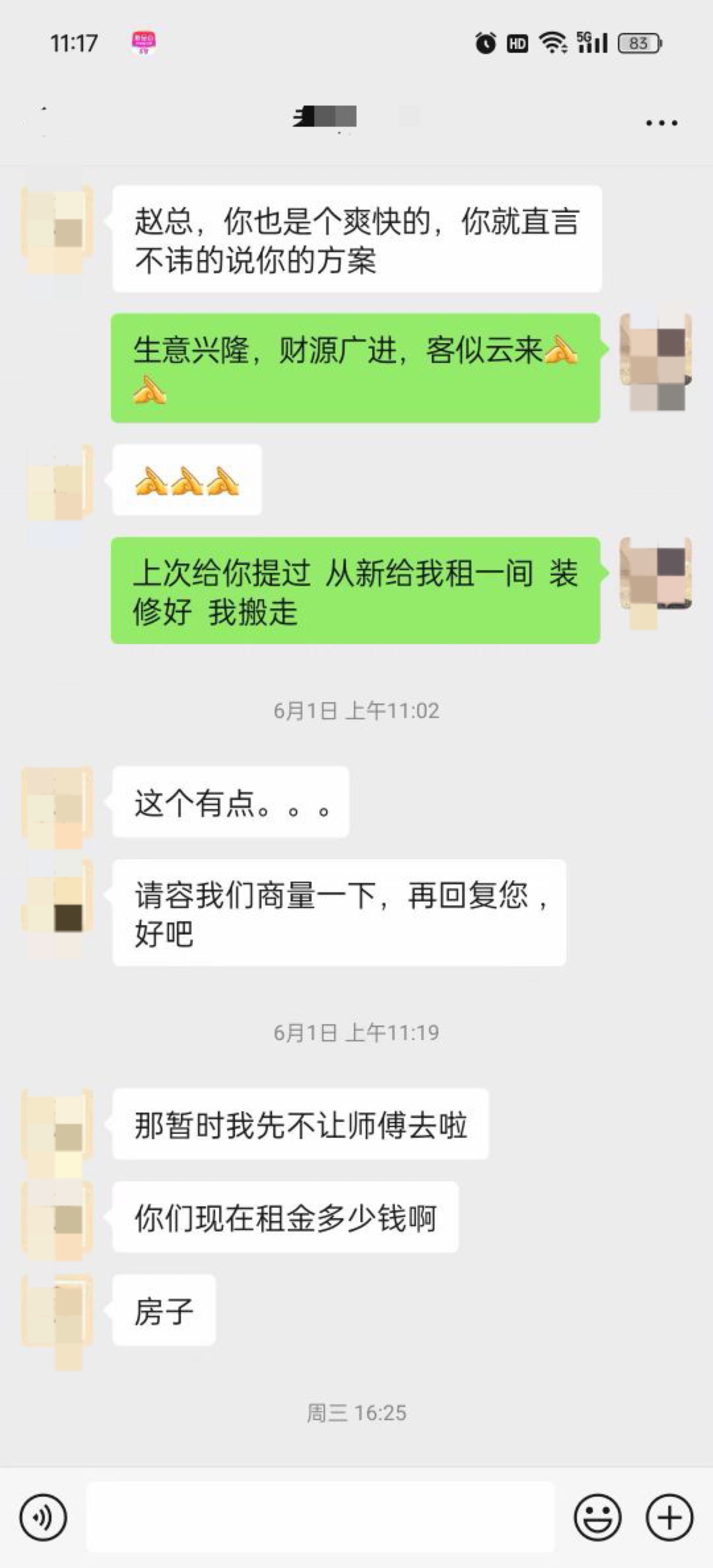Tap the message text input field
The width and height of the screenshot is (713, 1568).
320,1517
